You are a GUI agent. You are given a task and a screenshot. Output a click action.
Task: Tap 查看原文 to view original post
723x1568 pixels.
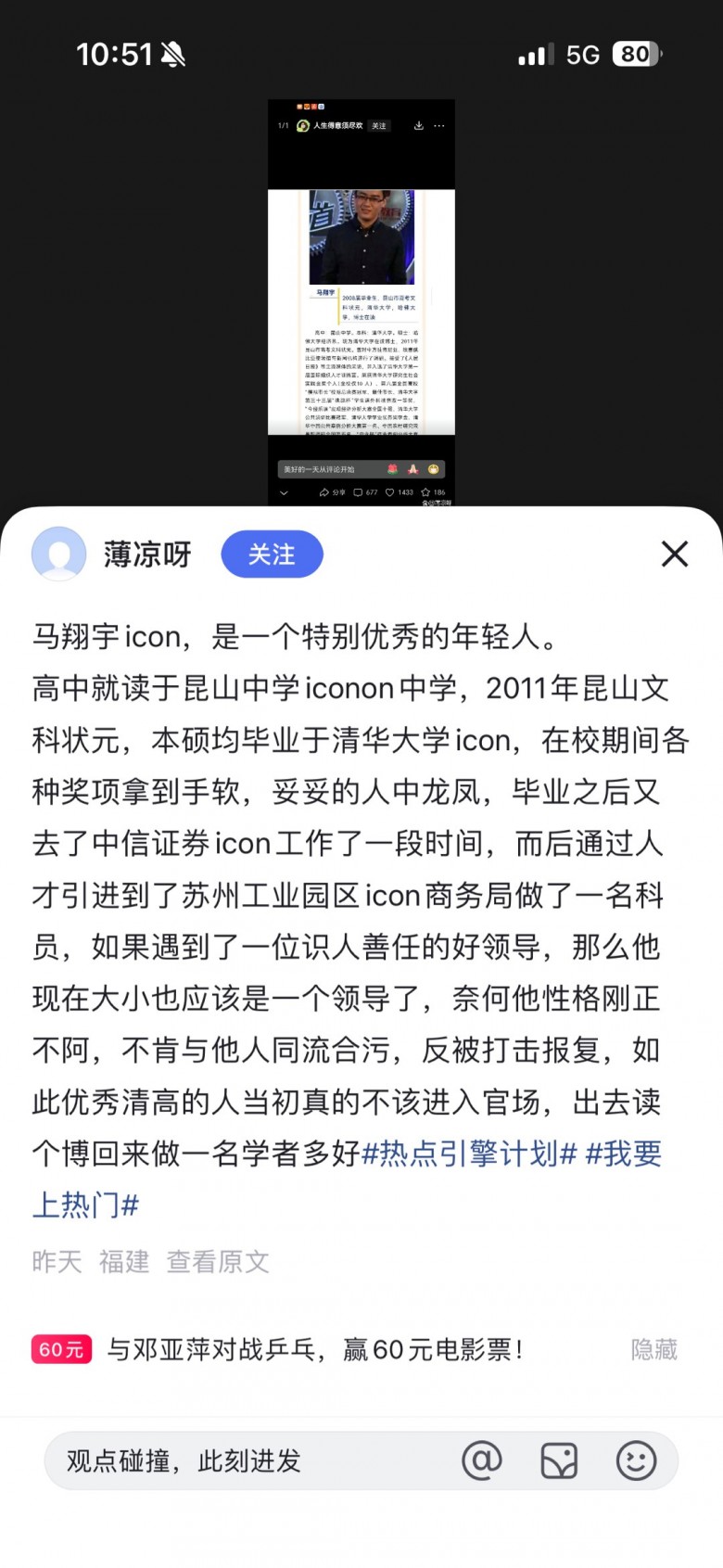pyautogui.click(x=218, y=1261)
